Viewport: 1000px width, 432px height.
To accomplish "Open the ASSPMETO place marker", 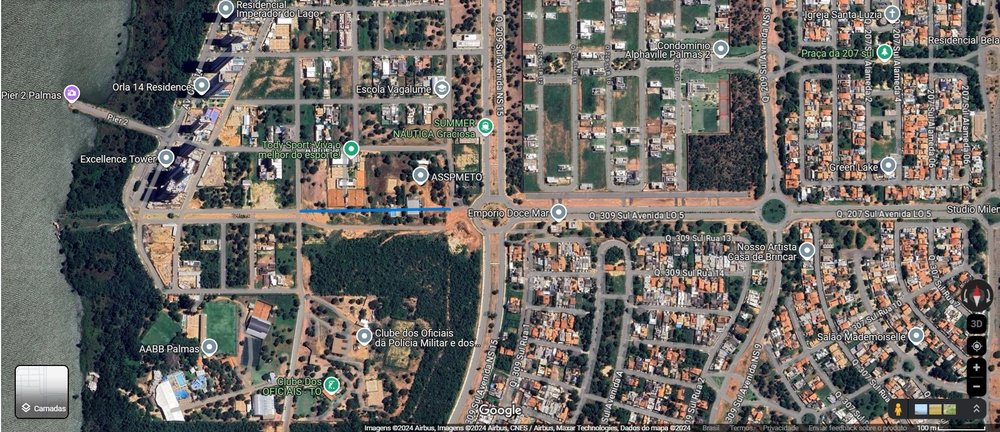I will tap(421, 176).
